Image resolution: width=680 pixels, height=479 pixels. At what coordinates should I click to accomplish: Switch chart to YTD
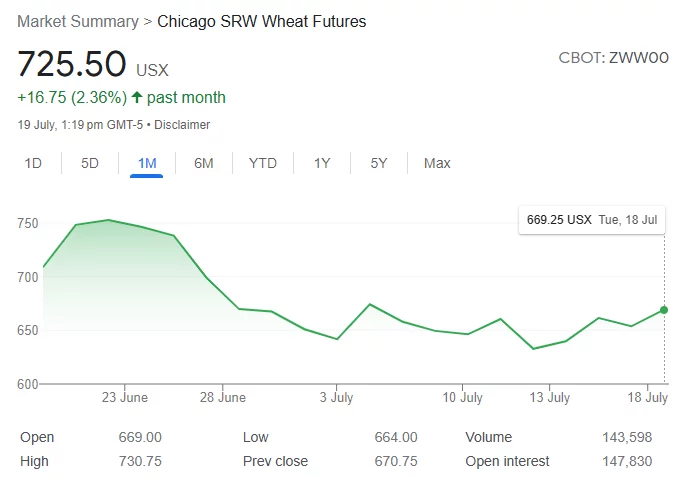pos(263,163)
